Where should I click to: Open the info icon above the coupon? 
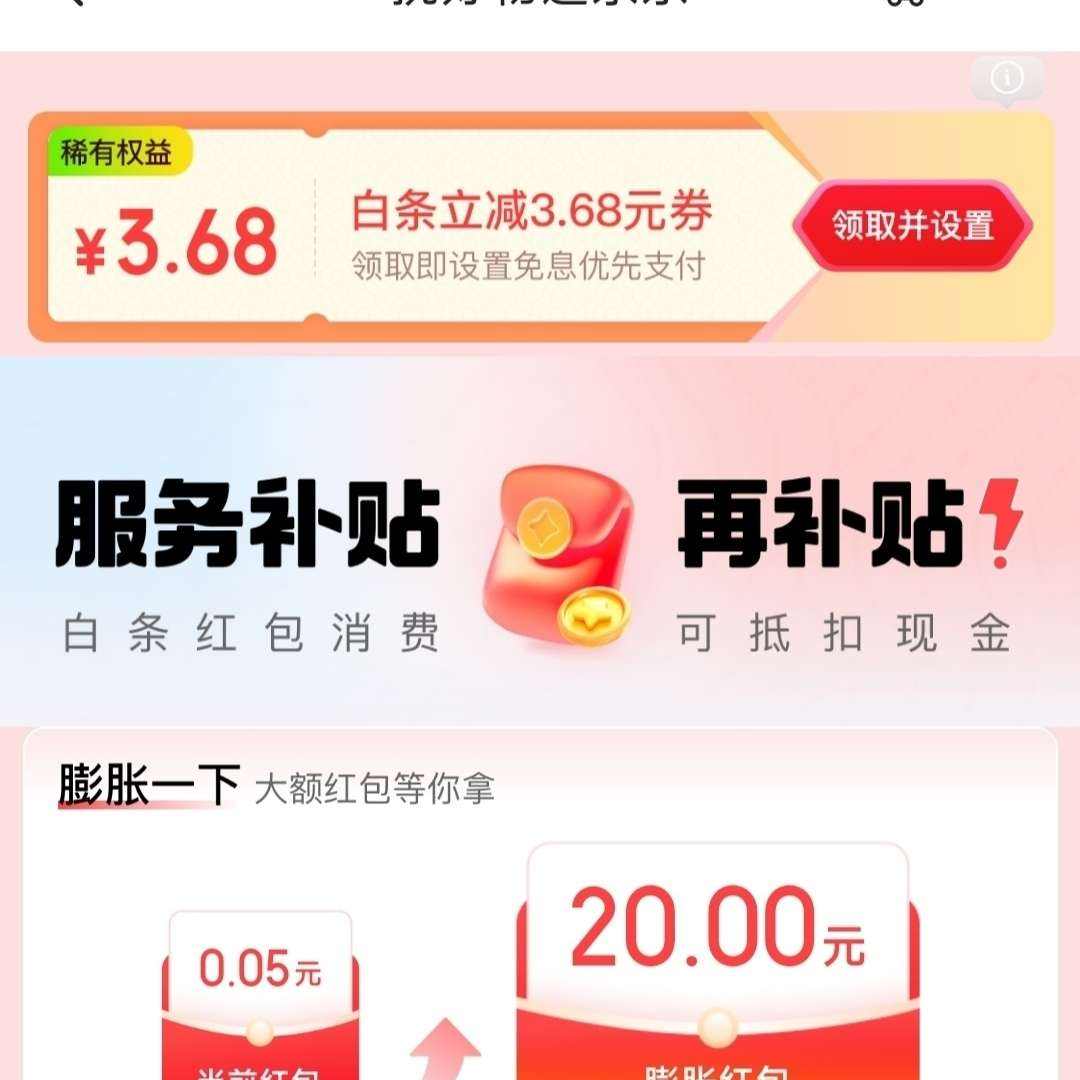click(x=1007, y=77)
